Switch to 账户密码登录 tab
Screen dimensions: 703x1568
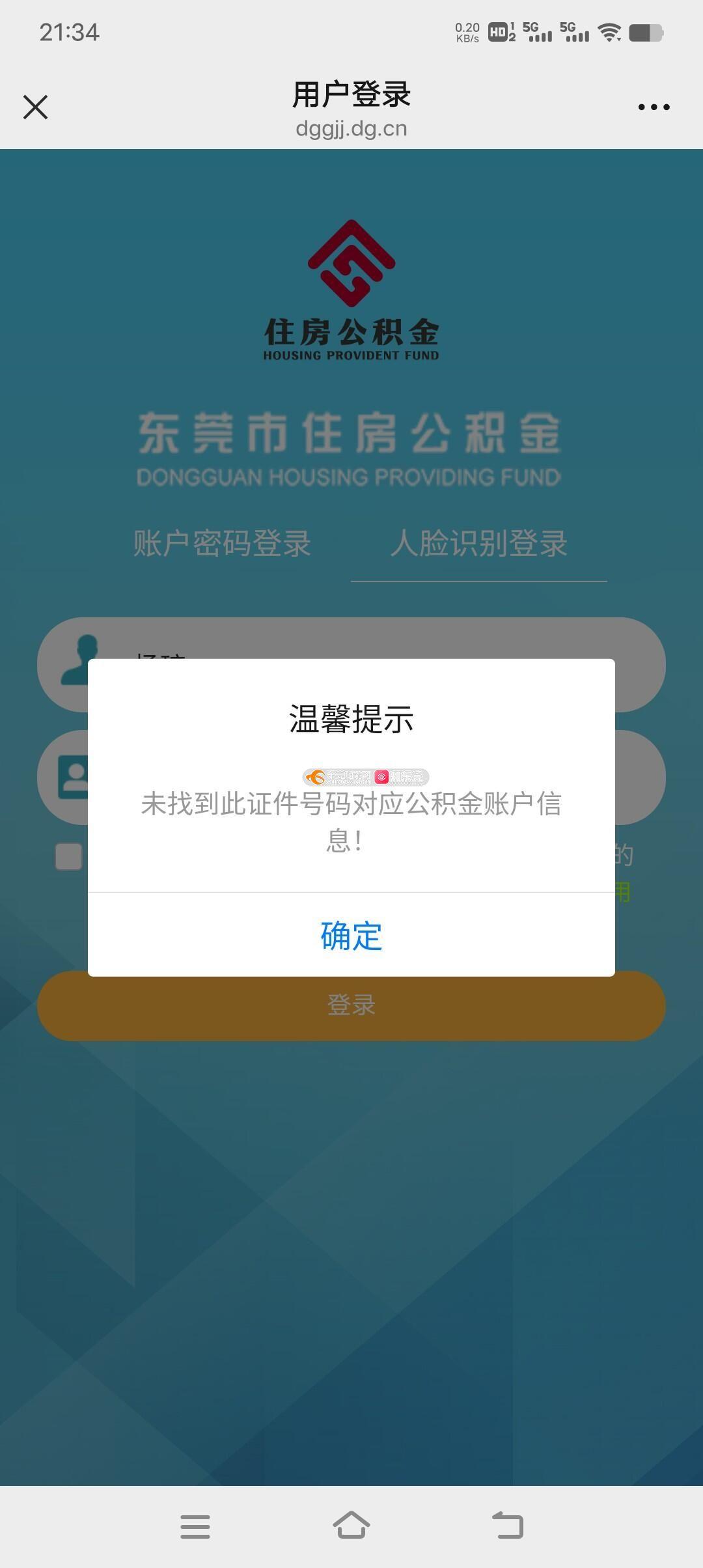[222, 543]
